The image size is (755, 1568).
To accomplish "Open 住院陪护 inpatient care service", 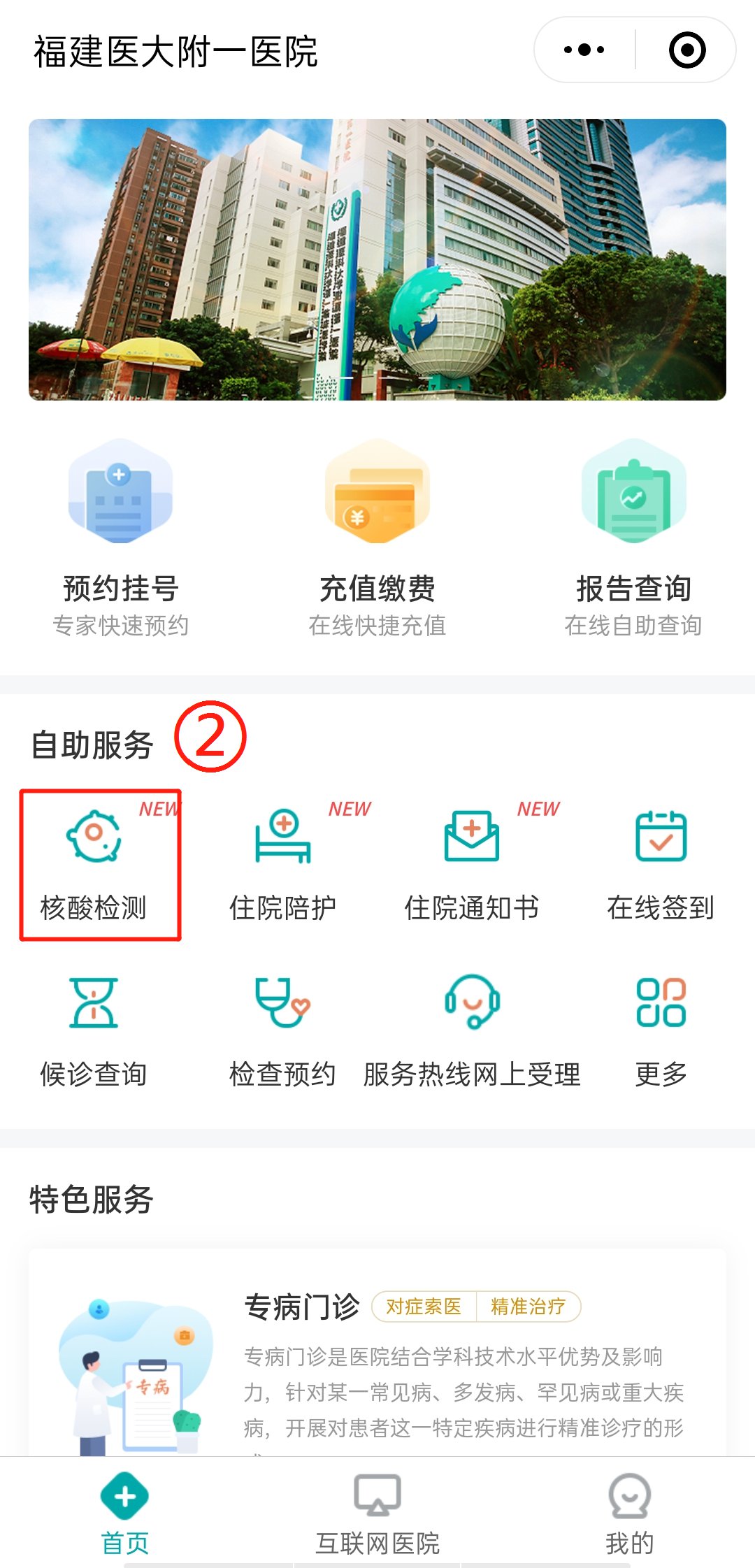I will [x=283, y=865].
